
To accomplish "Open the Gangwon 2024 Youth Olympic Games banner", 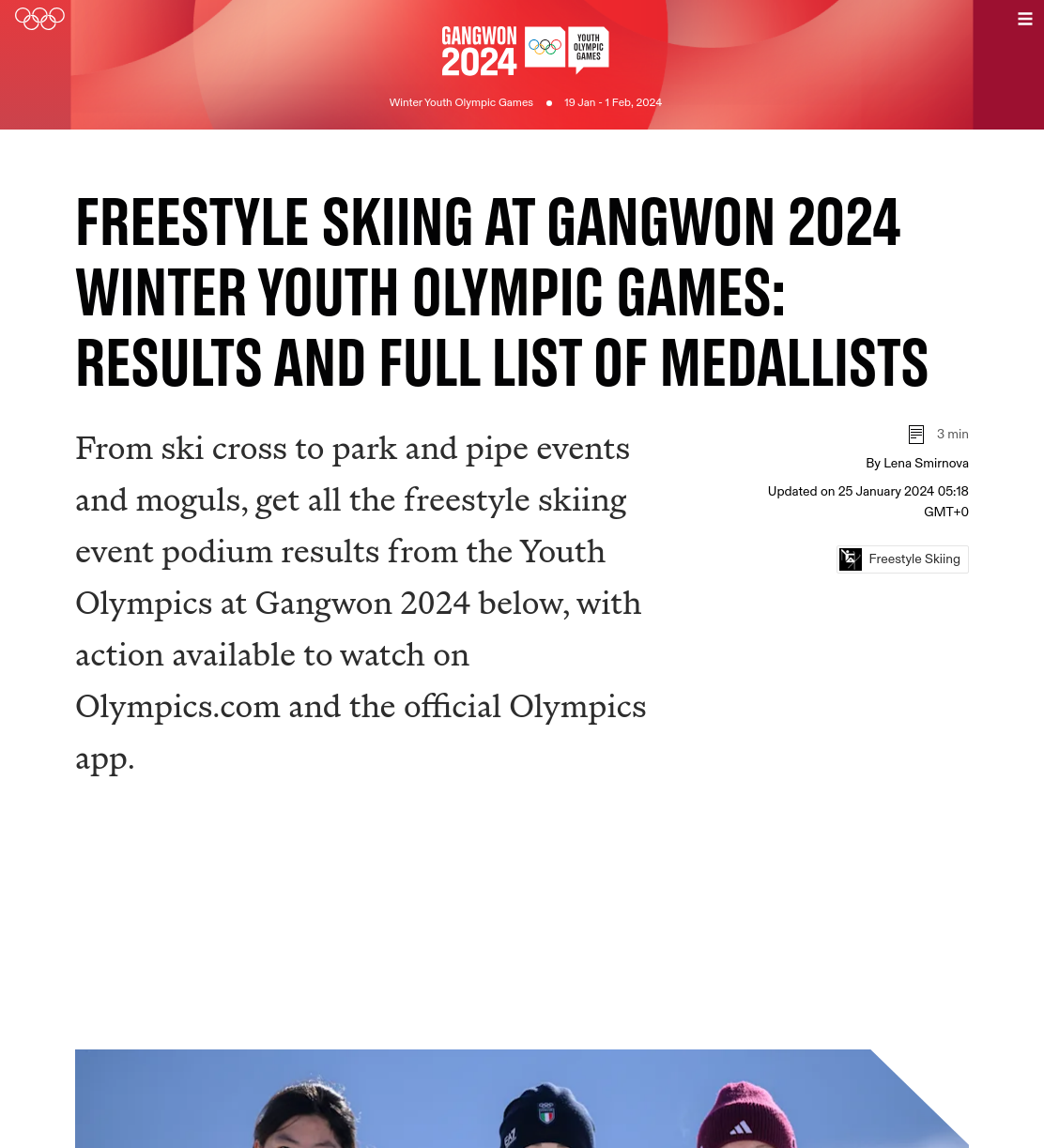I will pos(525,52).
